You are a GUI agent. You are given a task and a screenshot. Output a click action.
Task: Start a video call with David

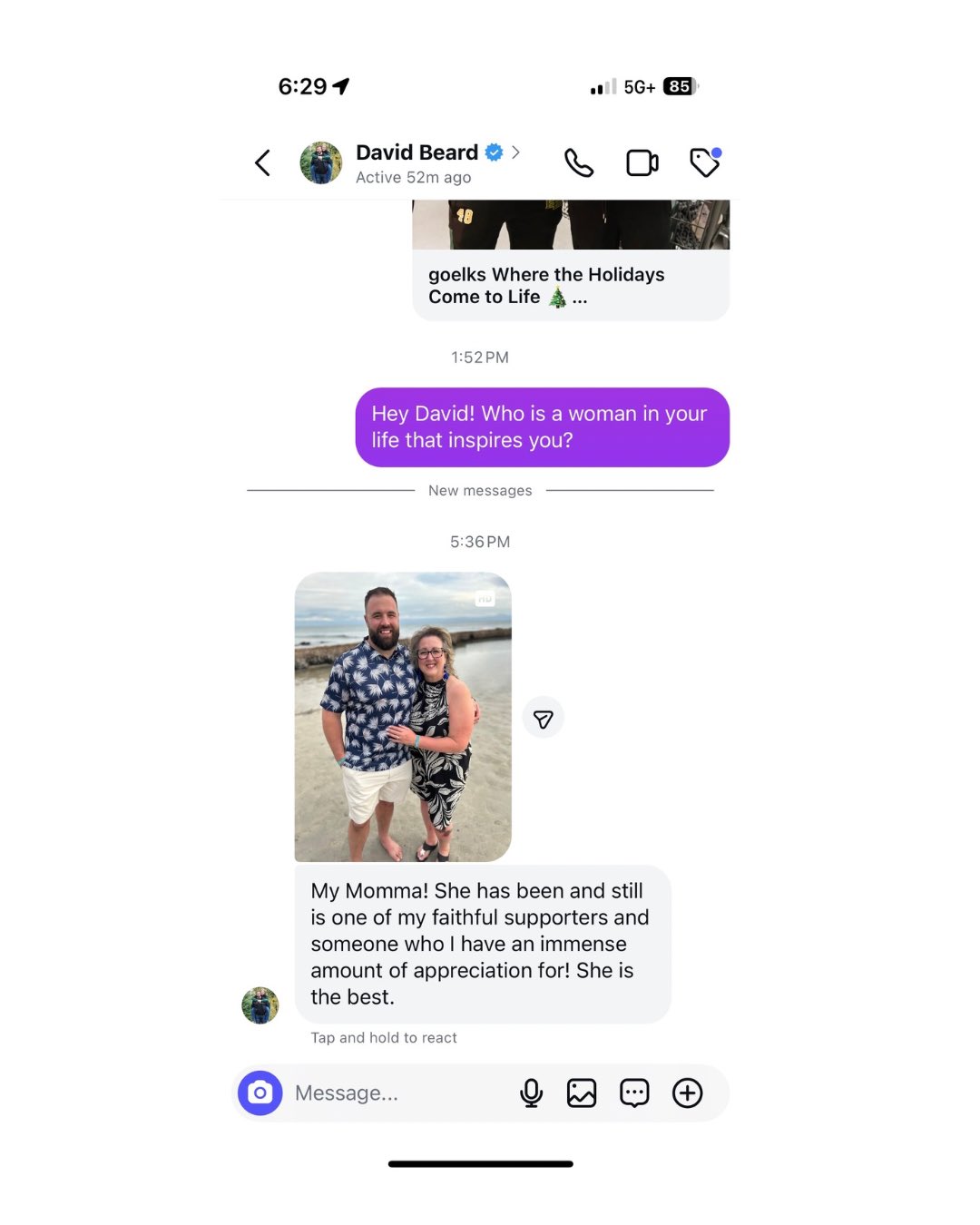642,163
